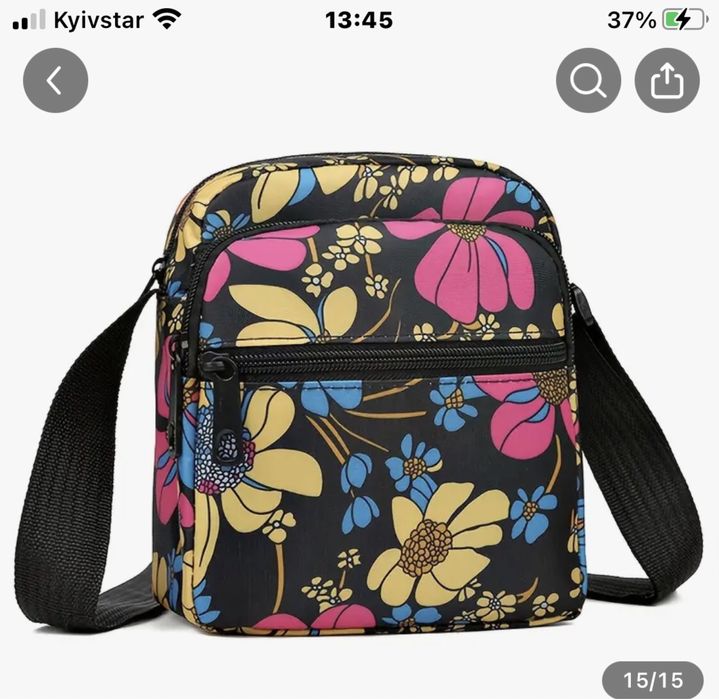Viewport: 719px width, 699px height.
Task: Share this product image
Action: [x=667, y=80]
